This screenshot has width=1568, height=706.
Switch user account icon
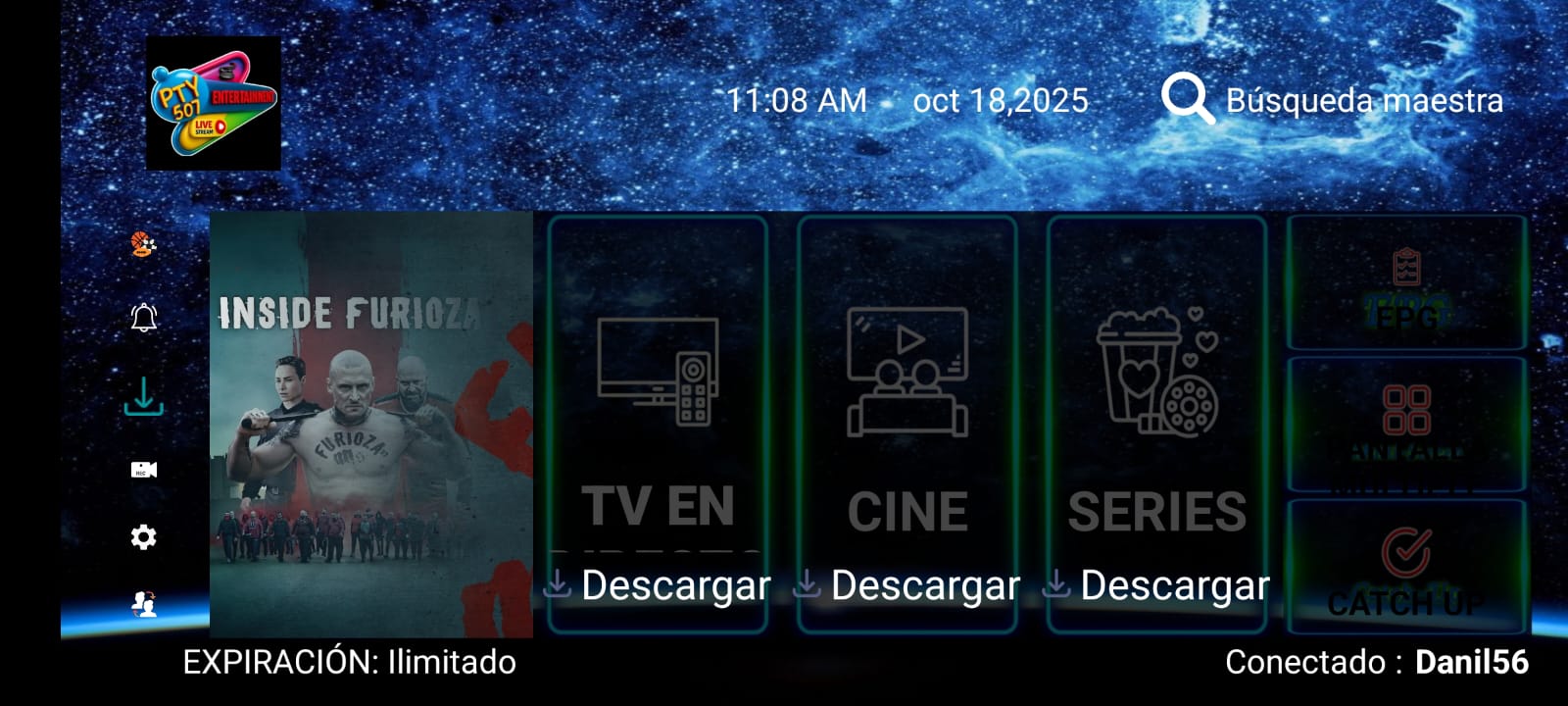pyautogui.click(x=144, y=605)
